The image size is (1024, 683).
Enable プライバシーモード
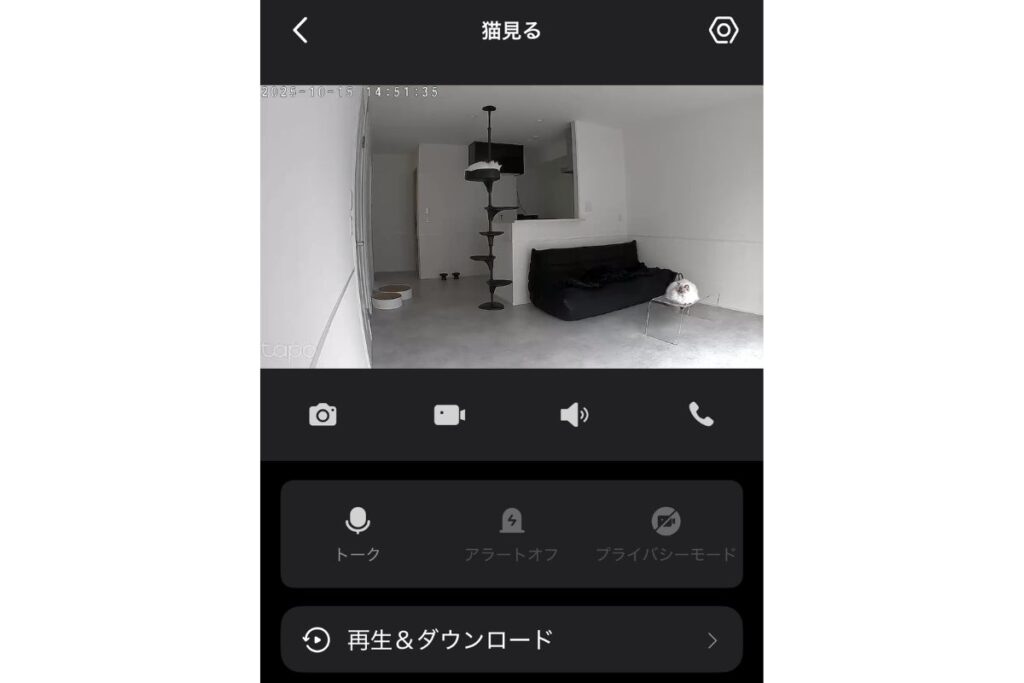coord(665,533)
